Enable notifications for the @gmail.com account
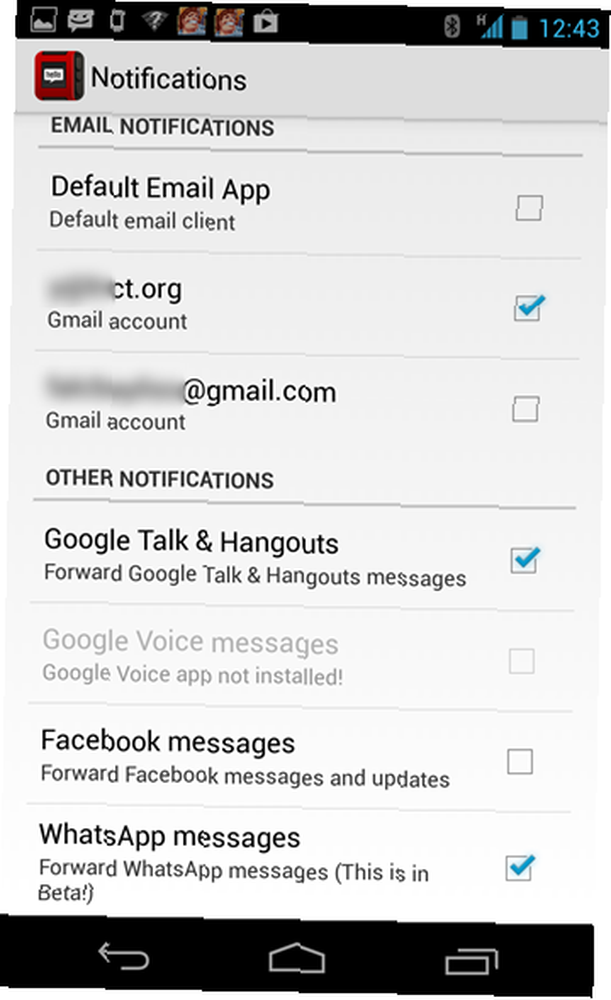Screen dimensions: 611x1000 click(x=526, y=409)
